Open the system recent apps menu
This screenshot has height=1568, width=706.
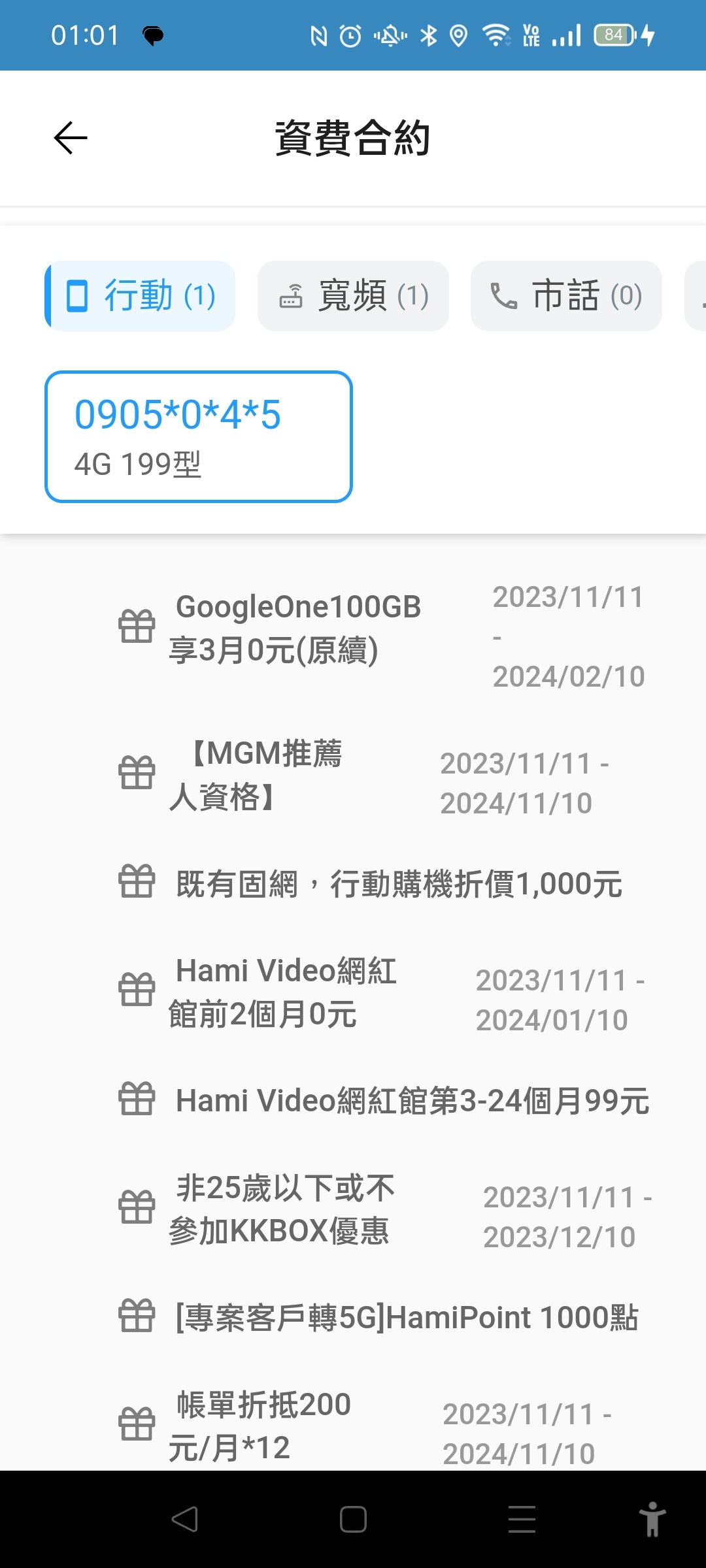[x=522, y=1519]
